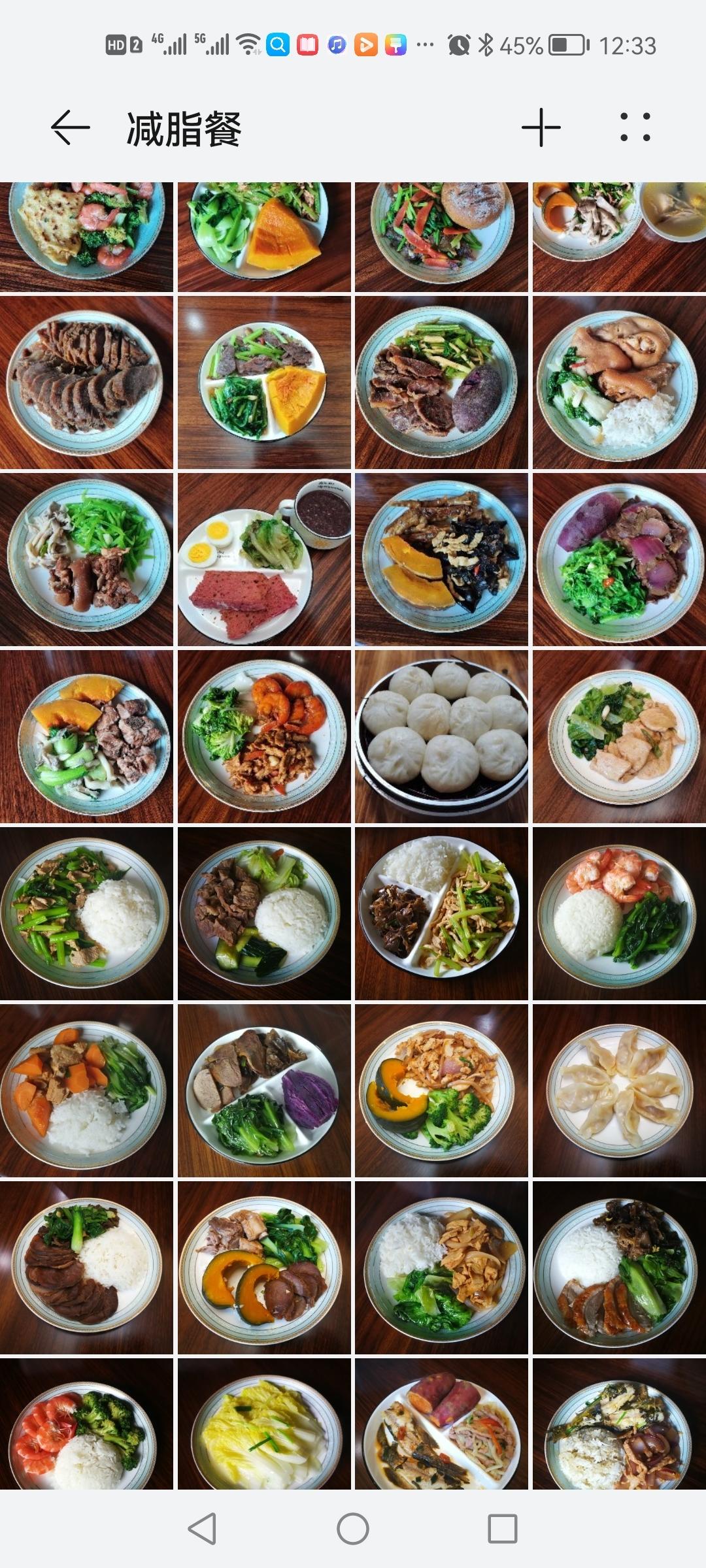Open the shrimp, broccoli and shredded meat photo
Viewport: 706px width, 1568px height.
point(264,736)
